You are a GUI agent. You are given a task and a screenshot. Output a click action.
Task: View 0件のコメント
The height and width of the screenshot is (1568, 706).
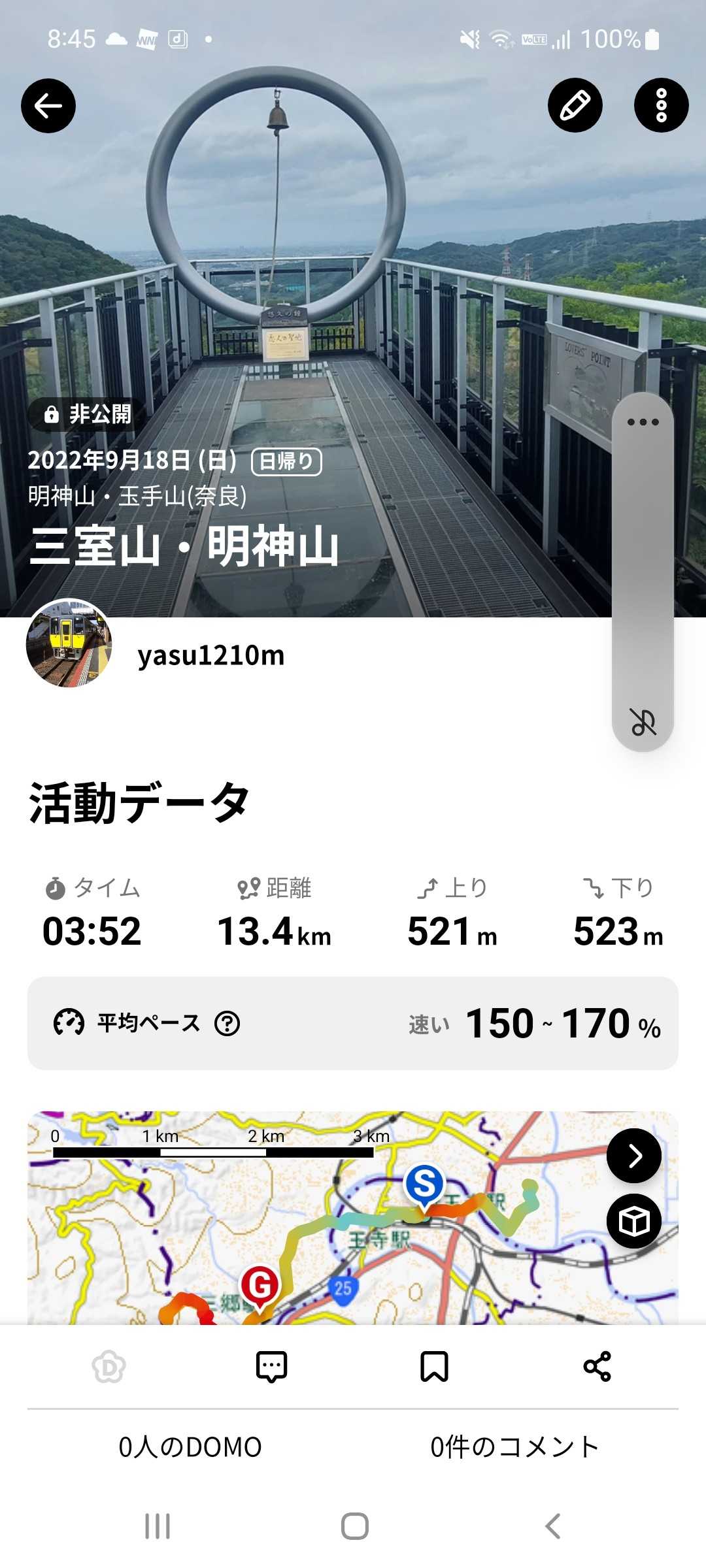(x=514, y=1447)
